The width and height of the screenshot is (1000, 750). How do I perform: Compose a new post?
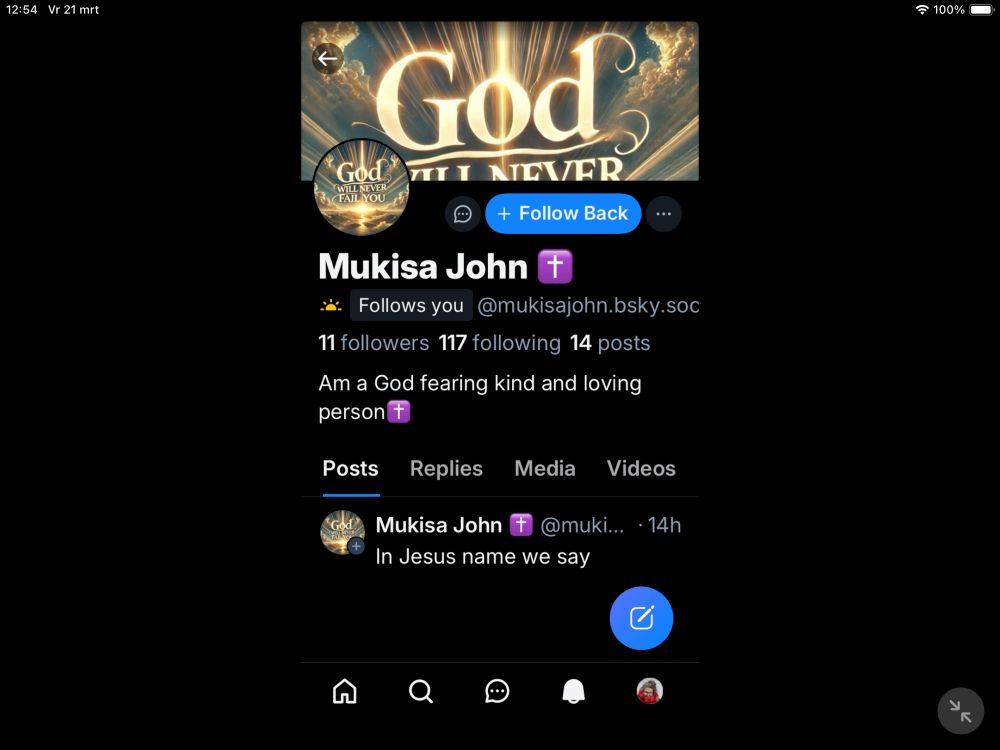[x=641, y=618]
